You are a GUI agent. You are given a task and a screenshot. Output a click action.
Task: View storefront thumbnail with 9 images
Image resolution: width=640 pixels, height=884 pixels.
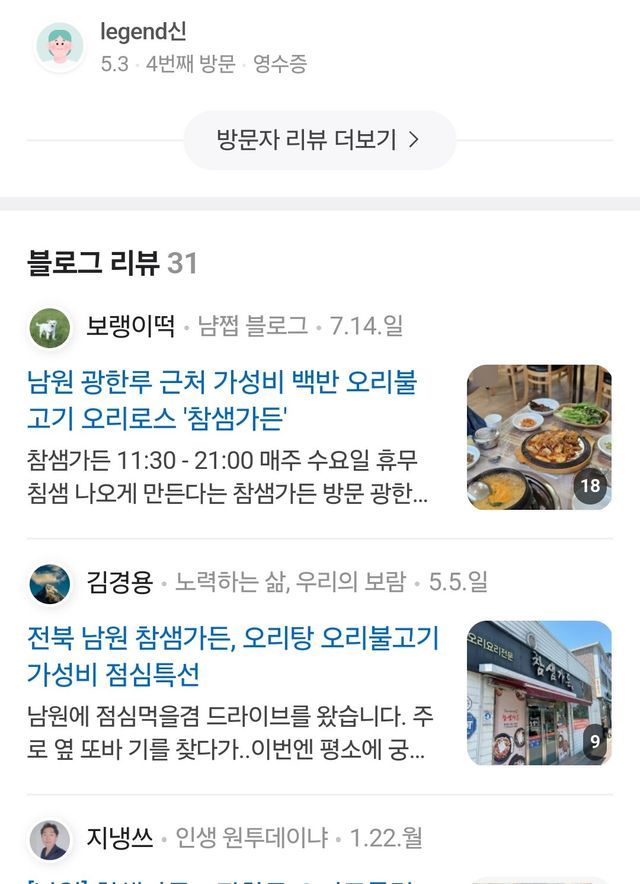(x=538, y=693)
